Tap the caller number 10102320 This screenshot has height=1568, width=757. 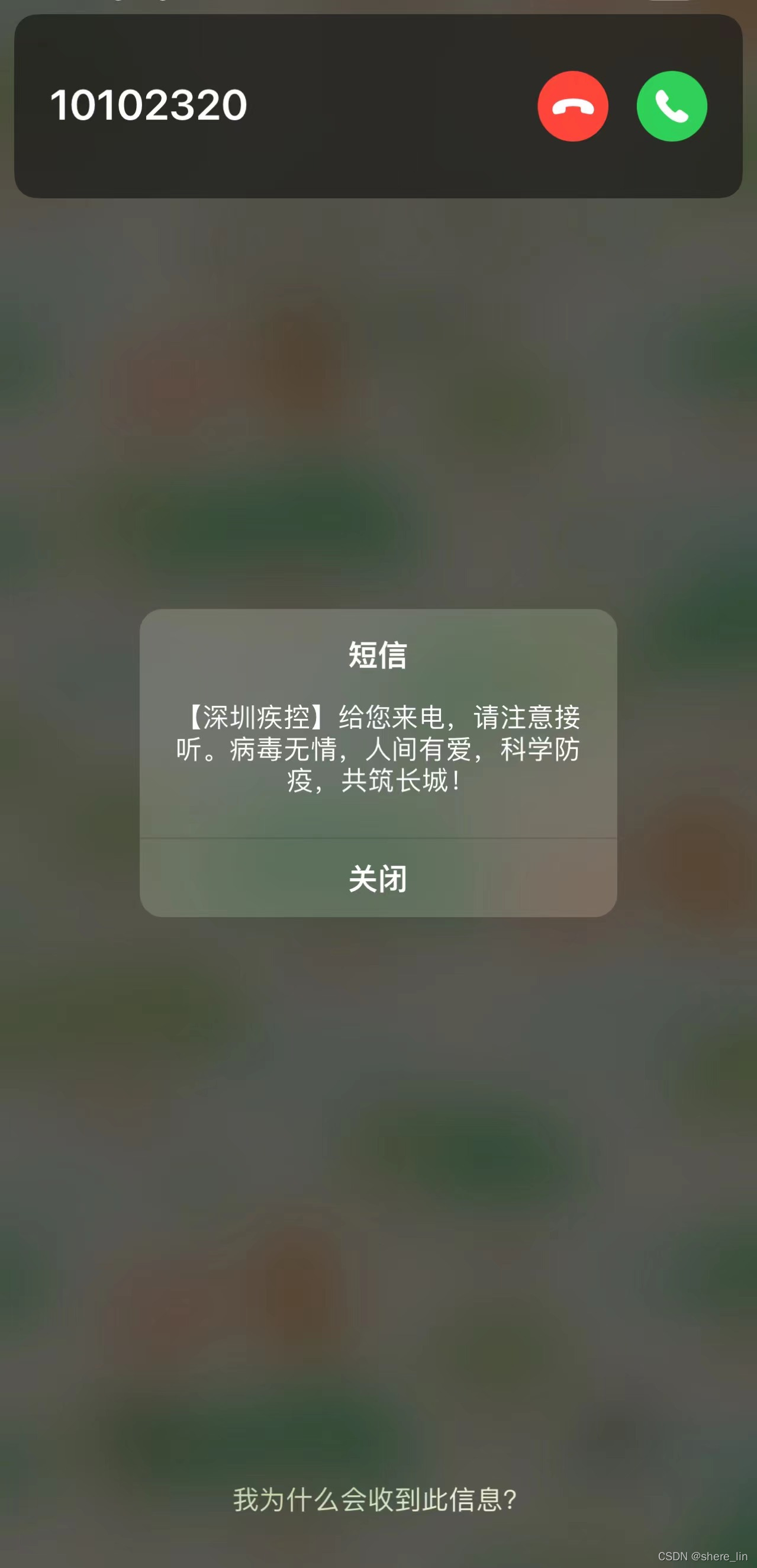click(x=148, y=105)
